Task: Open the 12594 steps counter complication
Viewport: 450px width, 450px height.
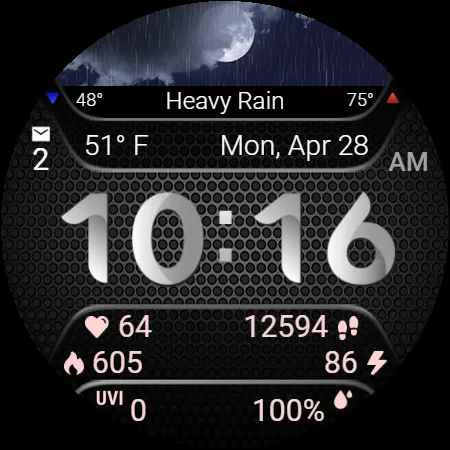Action: [x=302, y=327]
